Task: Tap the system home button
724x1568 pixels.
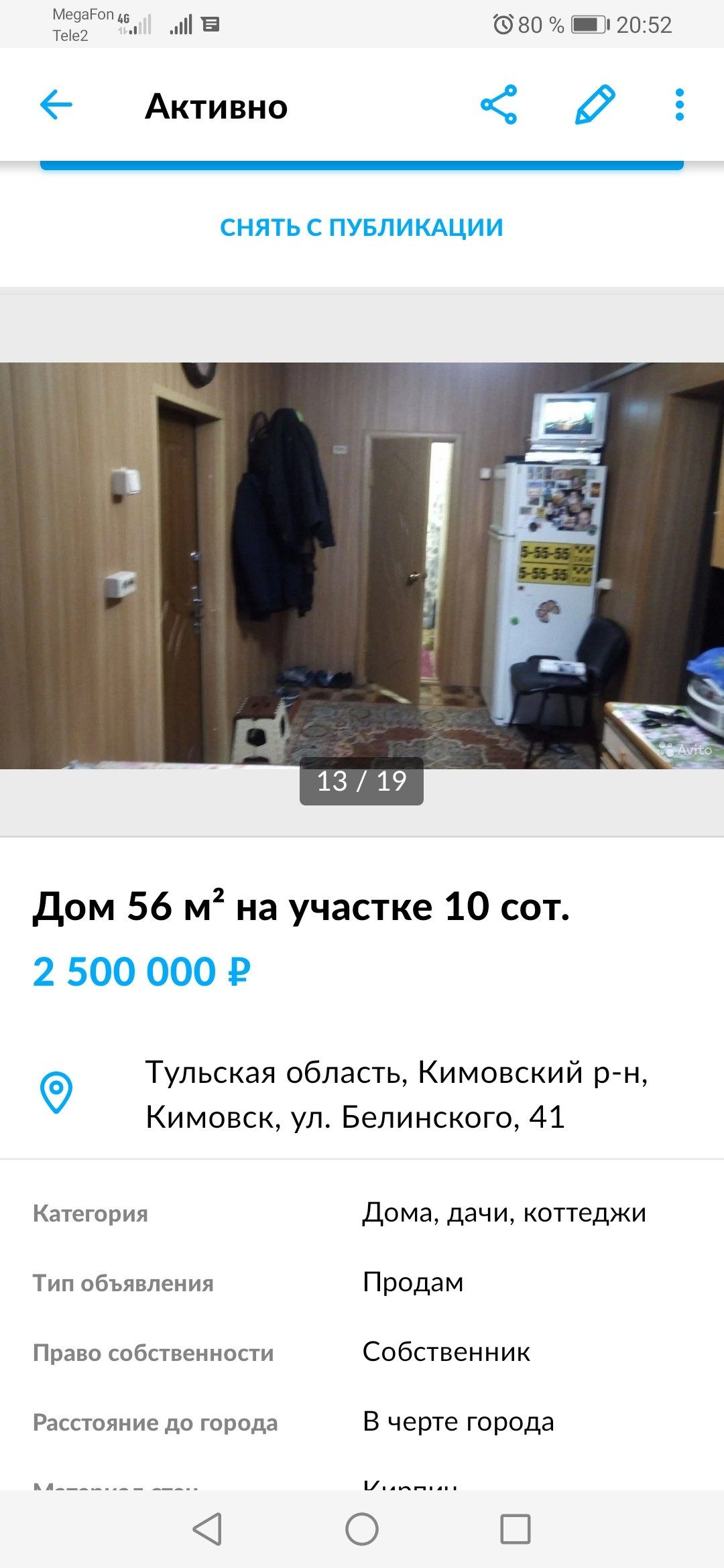Action: pyautogui.click(x=362, y=1529)
